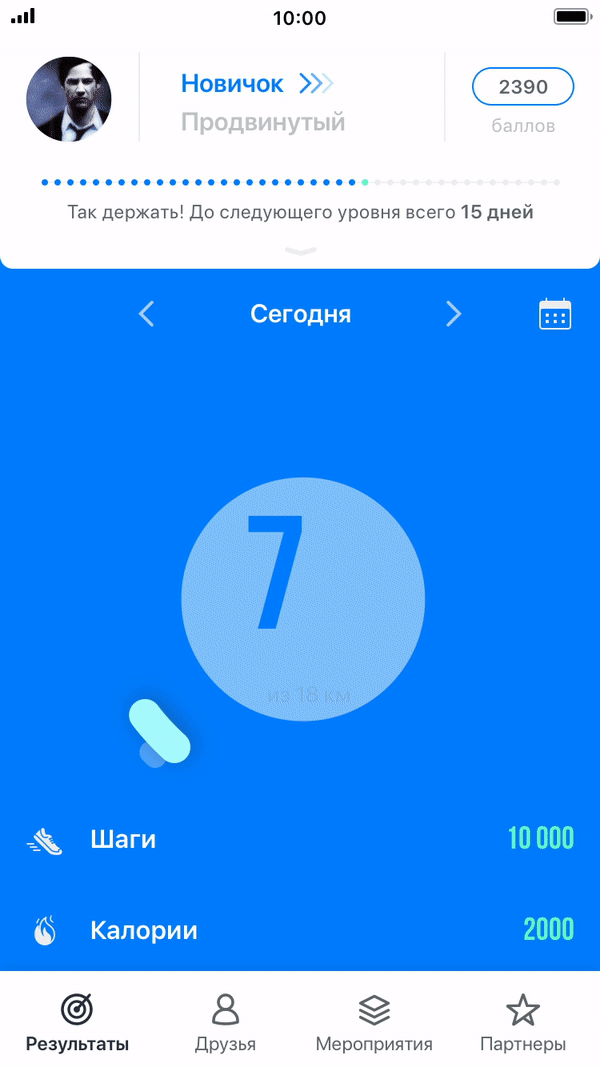Open the calendar date picker
Image resolution: width=600 pixels, height=1067 pixels.
pyautogui.click(x=555, y=314)
